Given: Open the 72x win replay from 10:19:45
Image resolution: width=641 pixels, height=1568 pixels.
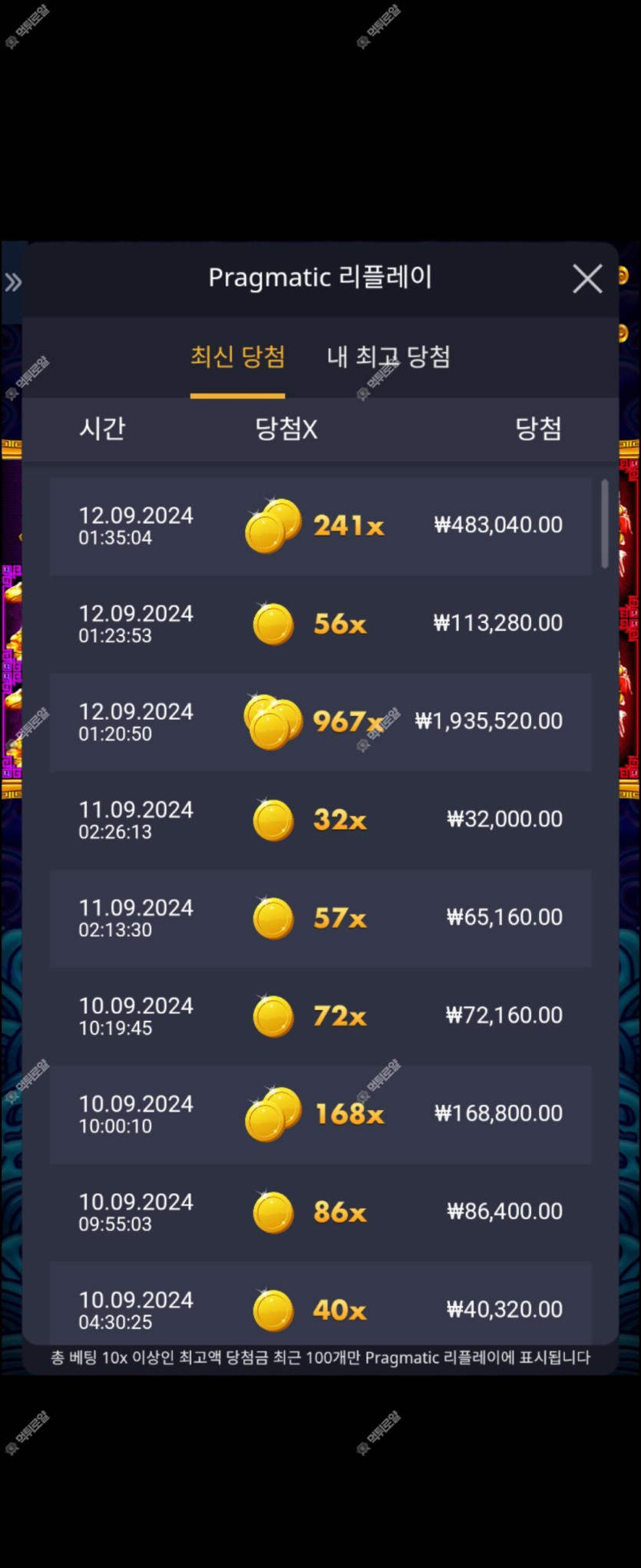Looking at the screenshot, I should click(320, 1016).
